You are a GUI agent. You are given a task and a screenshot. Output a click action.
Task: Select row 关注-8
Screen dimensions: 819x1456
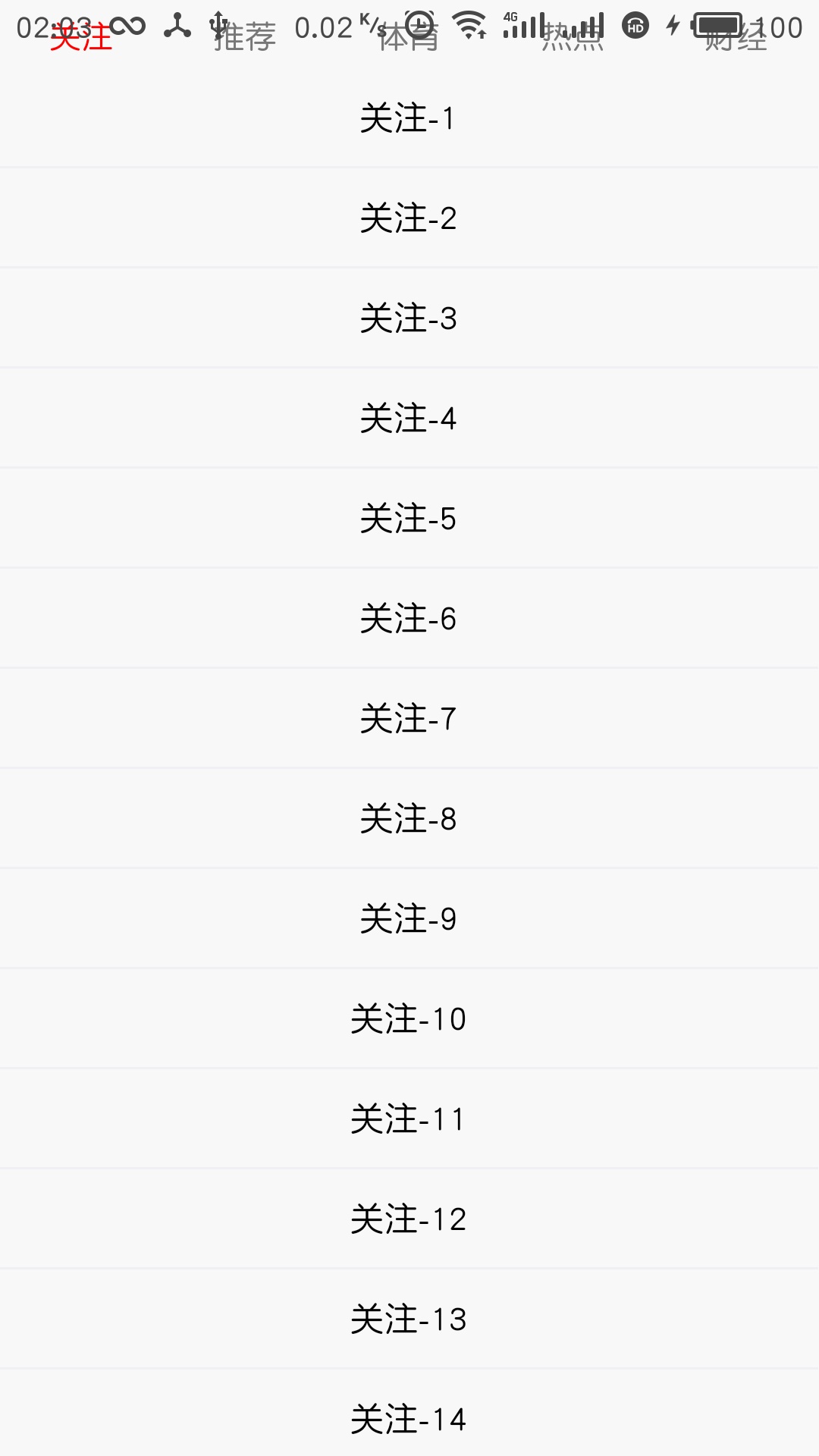[408, 819]
